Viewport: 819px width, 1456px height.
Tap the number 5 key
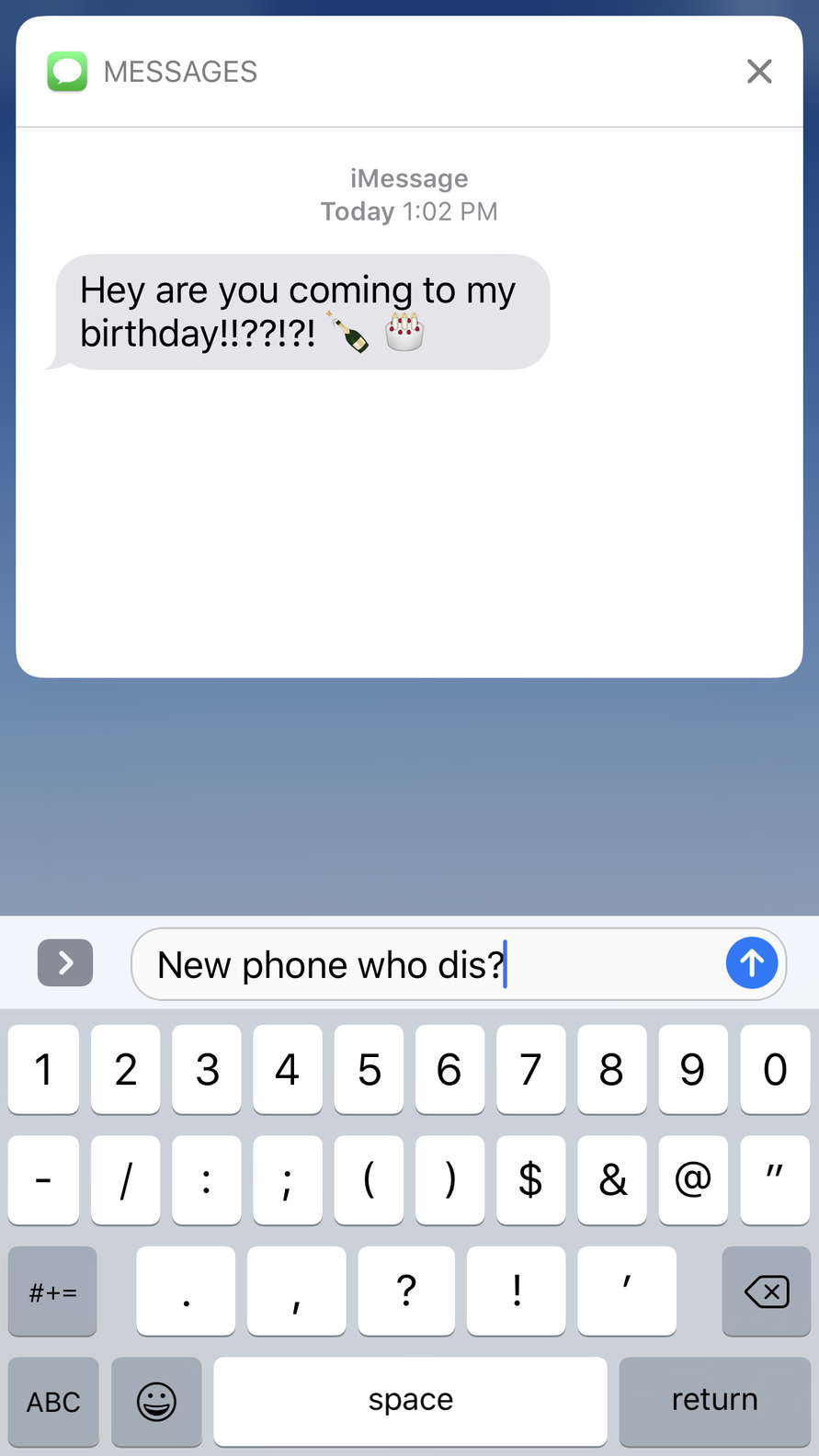[x=369, y=1070]
